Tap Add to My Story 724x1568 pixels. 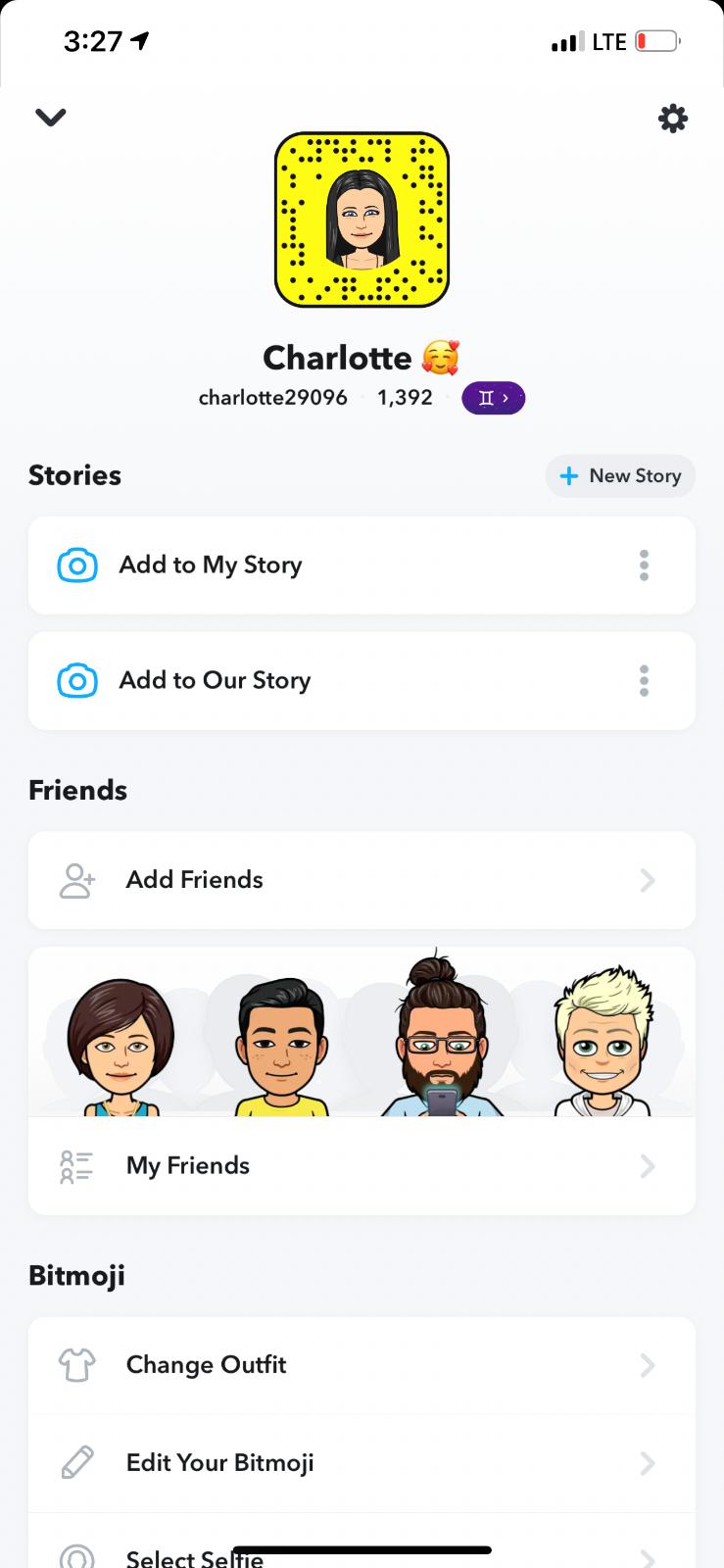pos(211,565)
